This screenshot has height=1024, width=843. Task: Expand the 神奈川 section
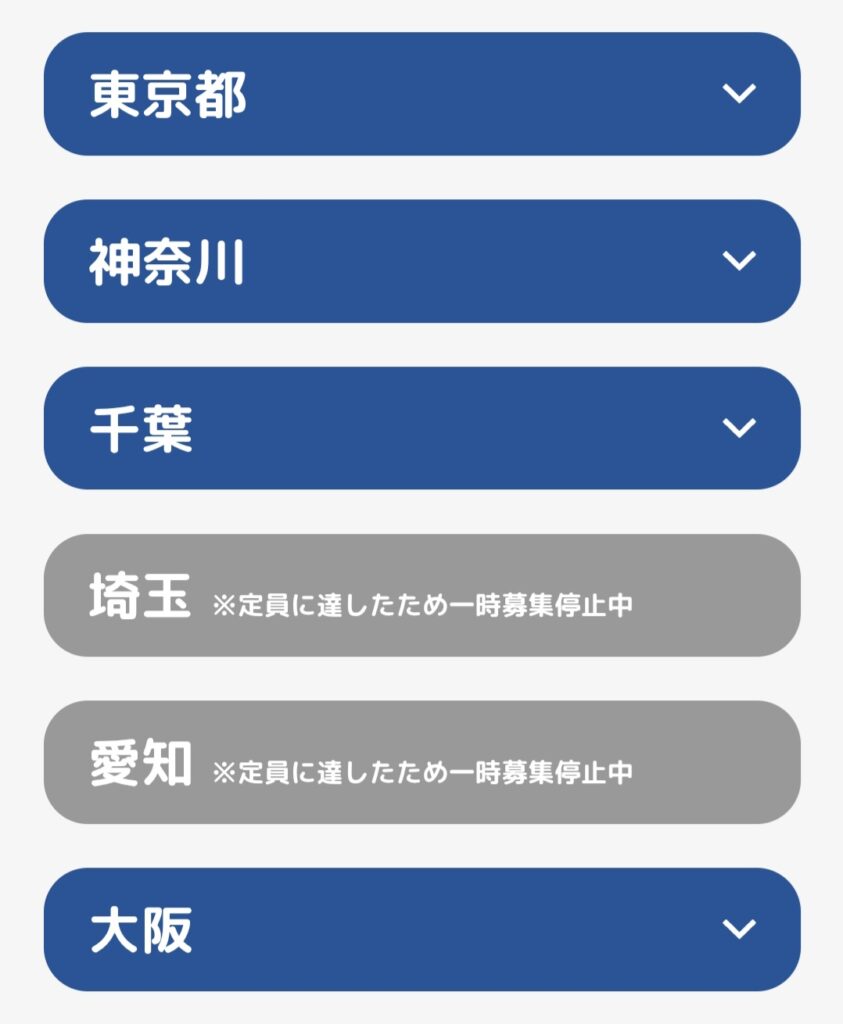[422, 261]
